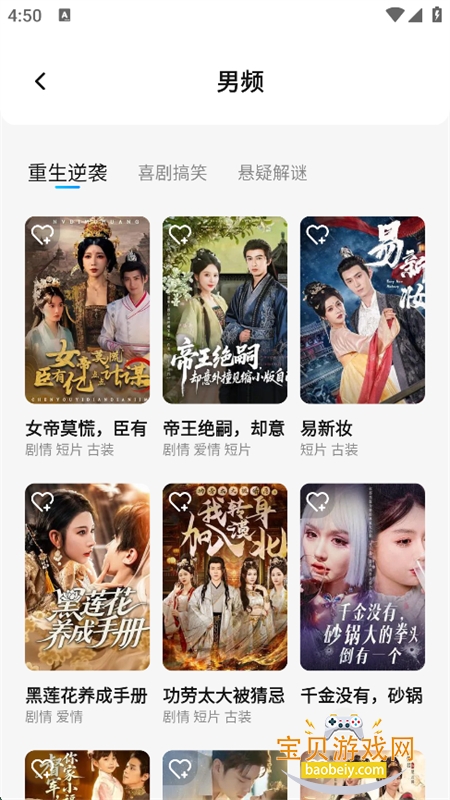Switch to the 悬疑解谜 tab
The width and height of the screenshot is (450, 800).
272,173
